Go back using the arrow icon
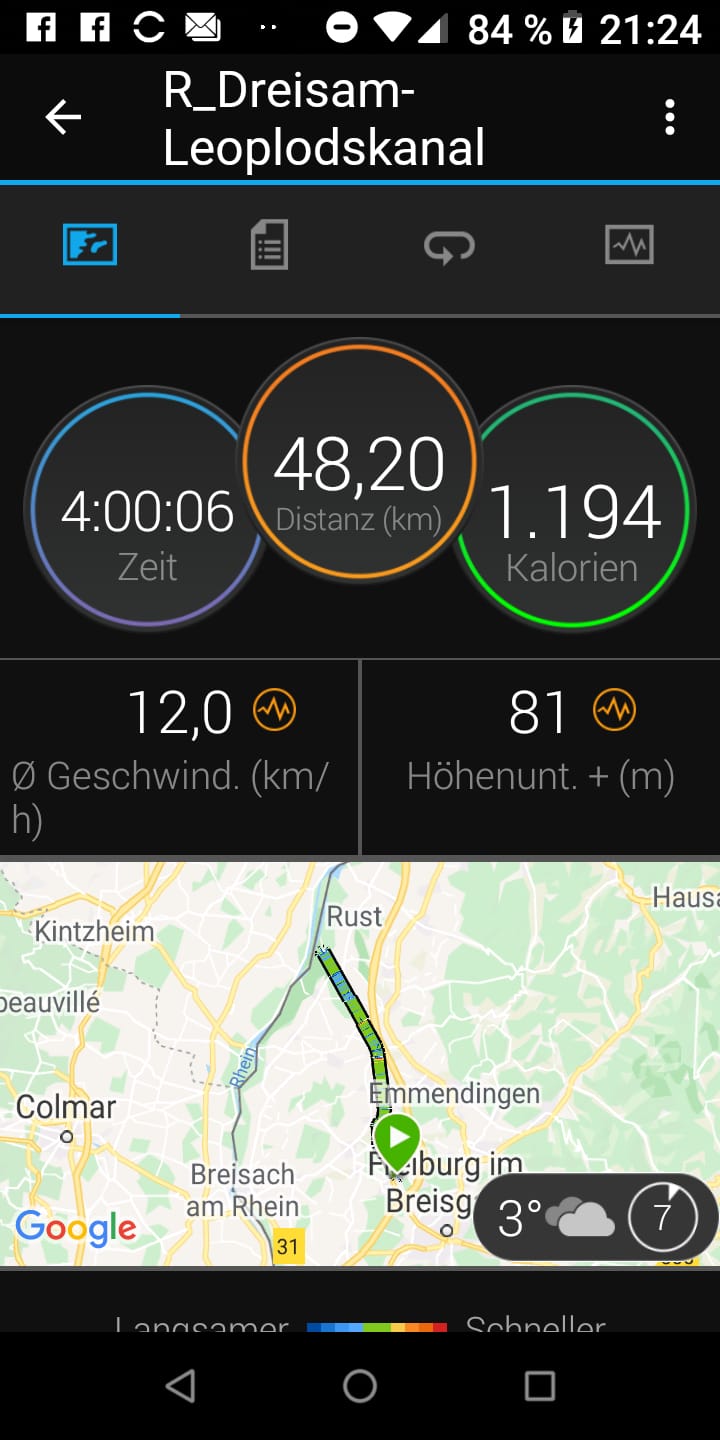Image resolution: width=720 pixels, height=1440 pixels. [63, 118]
